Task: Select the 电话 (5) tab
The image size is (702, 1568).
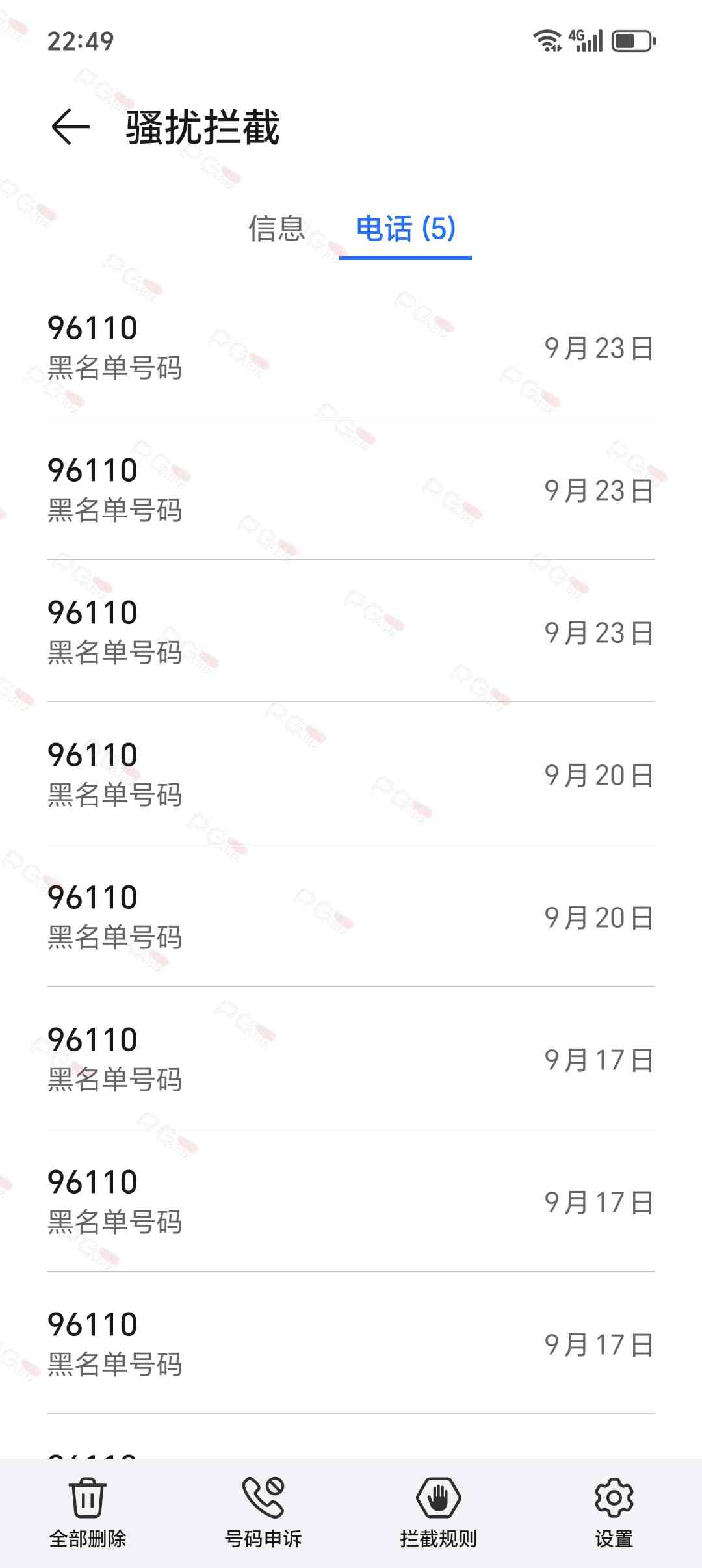Action: [x=406, y=228]
